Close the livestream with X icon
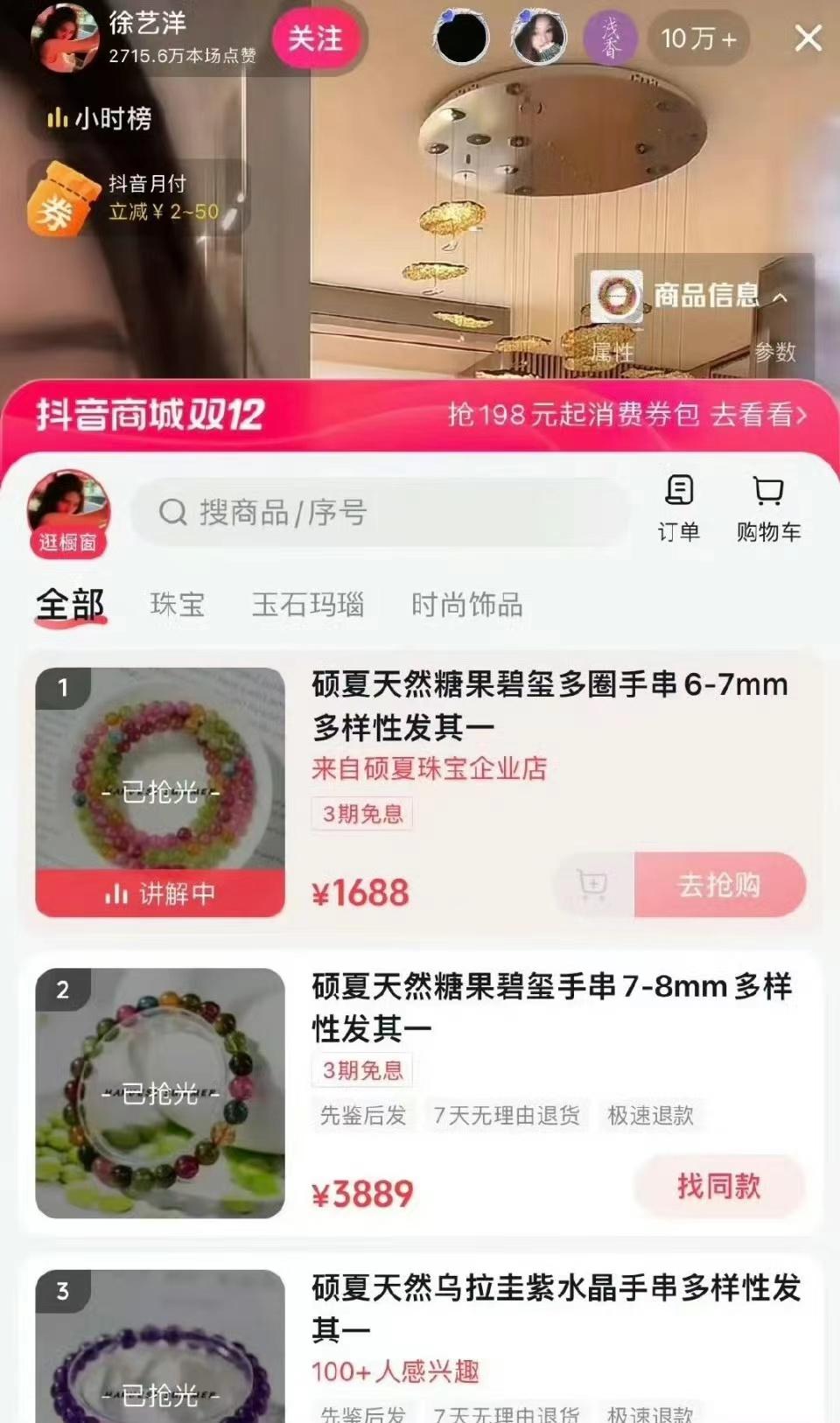840x1423 pixels. pyautogui.click(x=808, y=38)
